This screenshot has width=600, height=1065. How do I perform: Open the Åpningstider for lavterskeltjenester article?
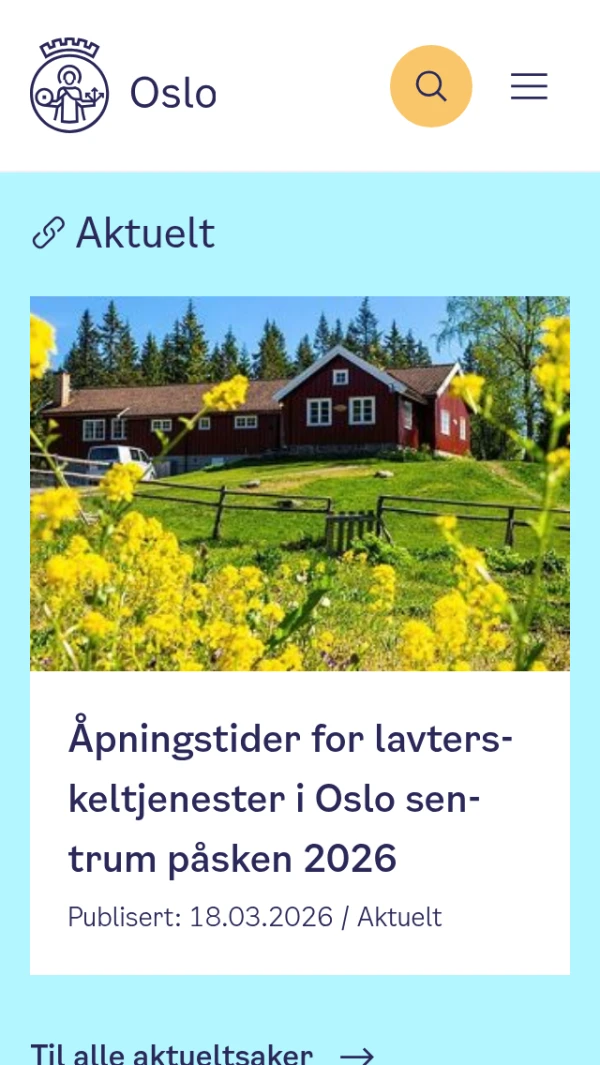tap(290, 798)
